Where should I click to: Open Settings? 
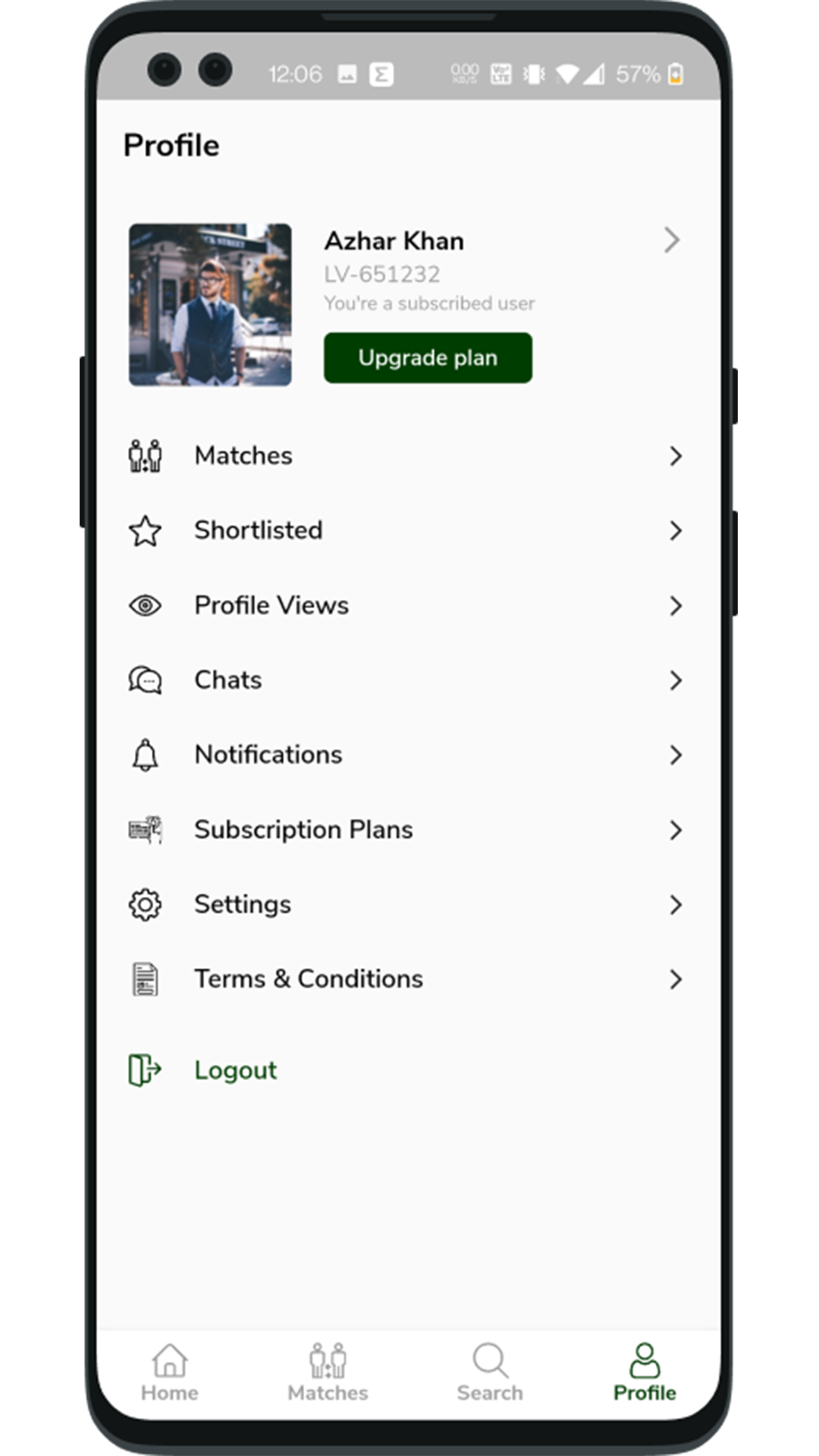[x=406, y=904]
